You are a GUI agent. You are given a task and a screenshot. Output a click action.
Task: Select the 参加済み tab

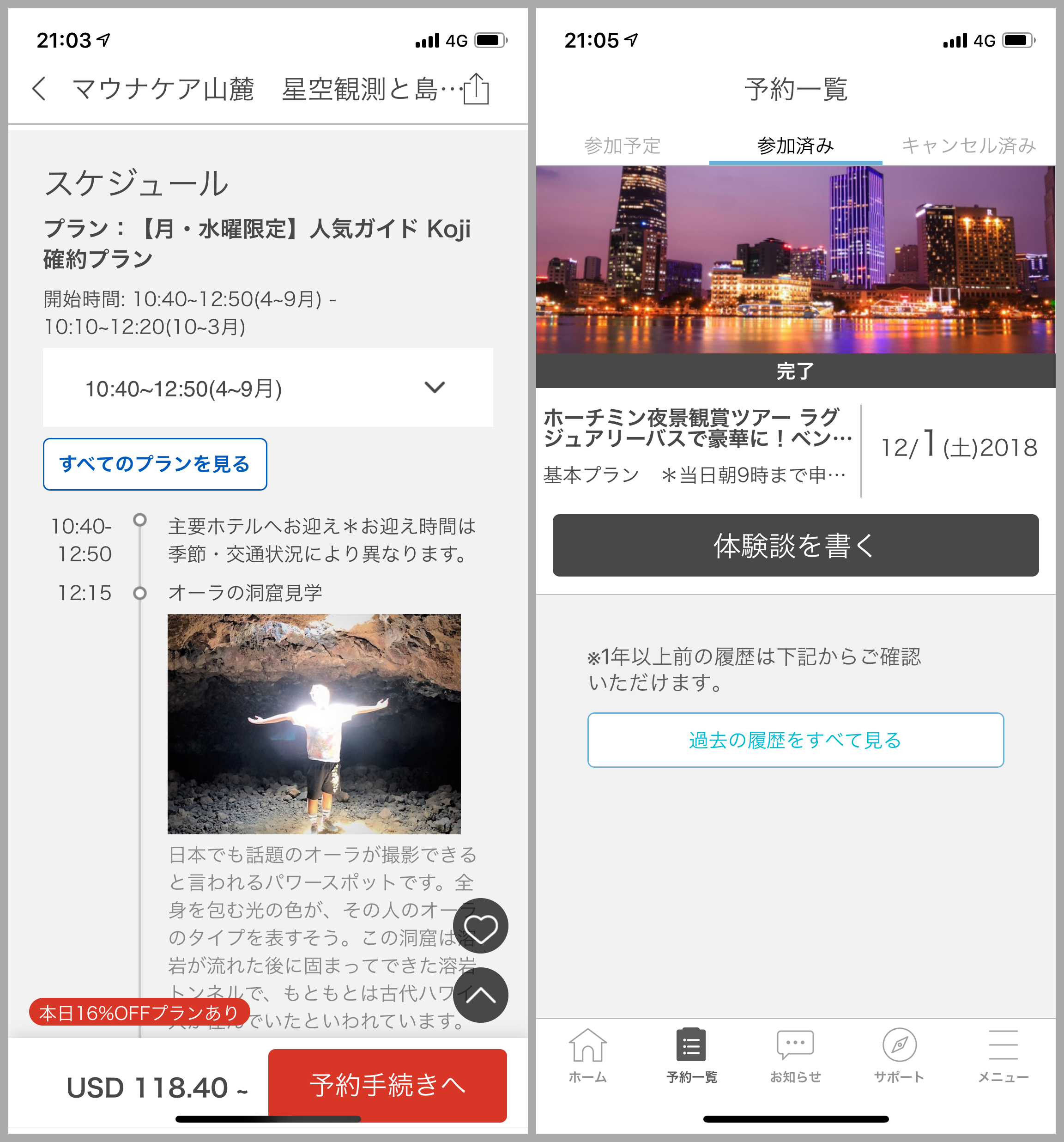click(795, 146)
